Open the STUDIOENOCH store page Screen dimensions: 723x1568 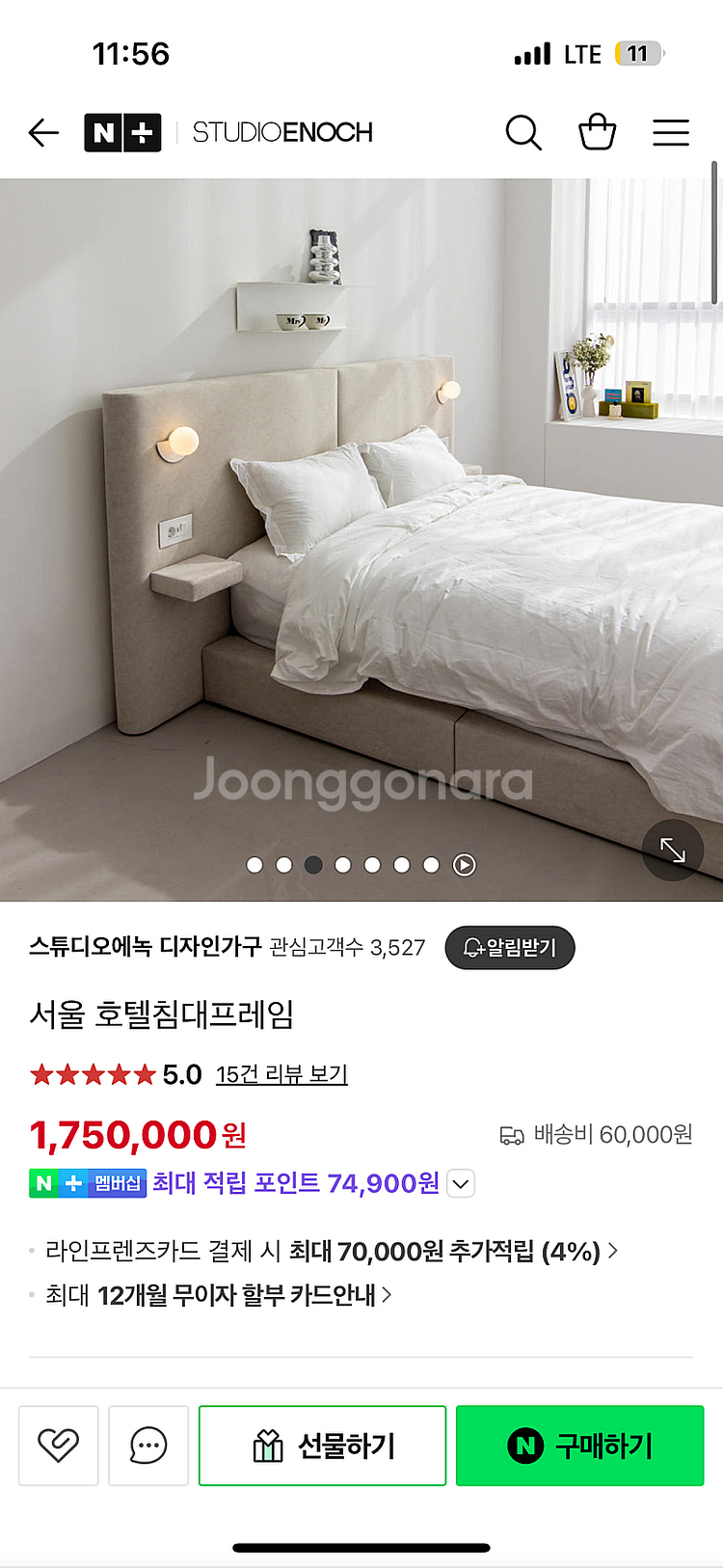pos(282,132)
